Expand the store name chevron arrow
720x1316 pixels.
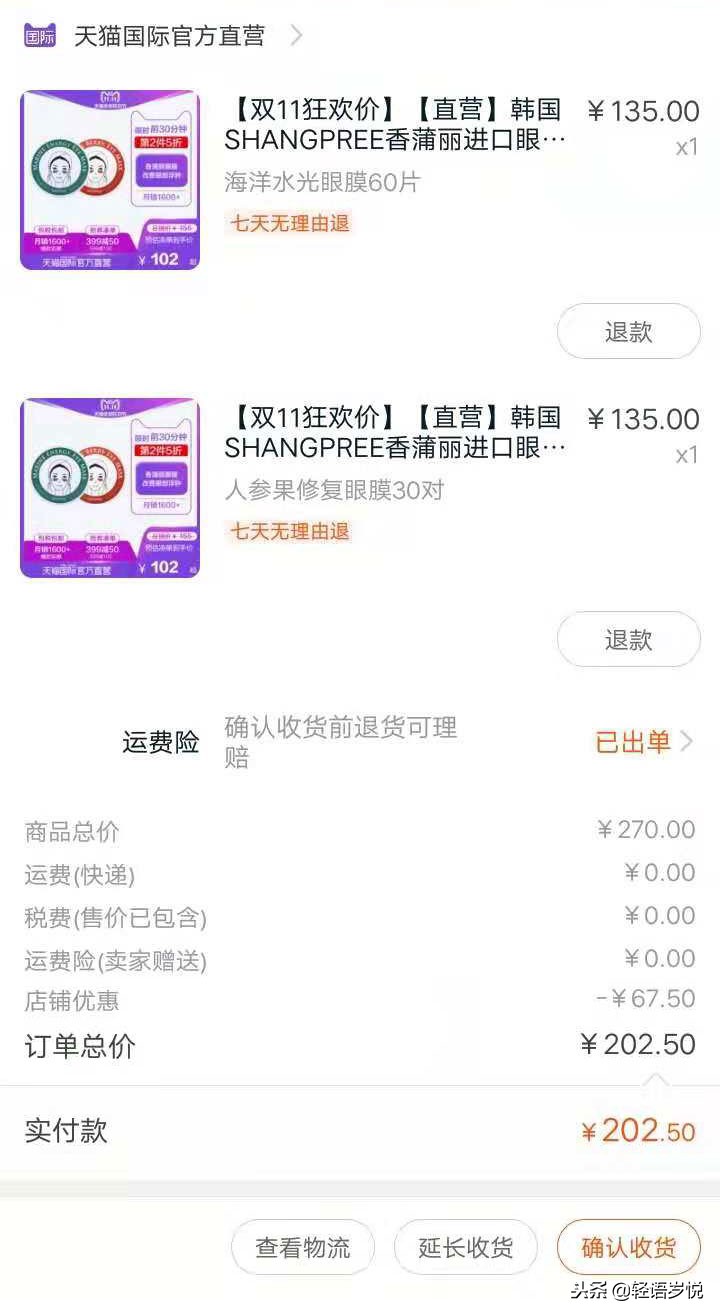(295, 35)
